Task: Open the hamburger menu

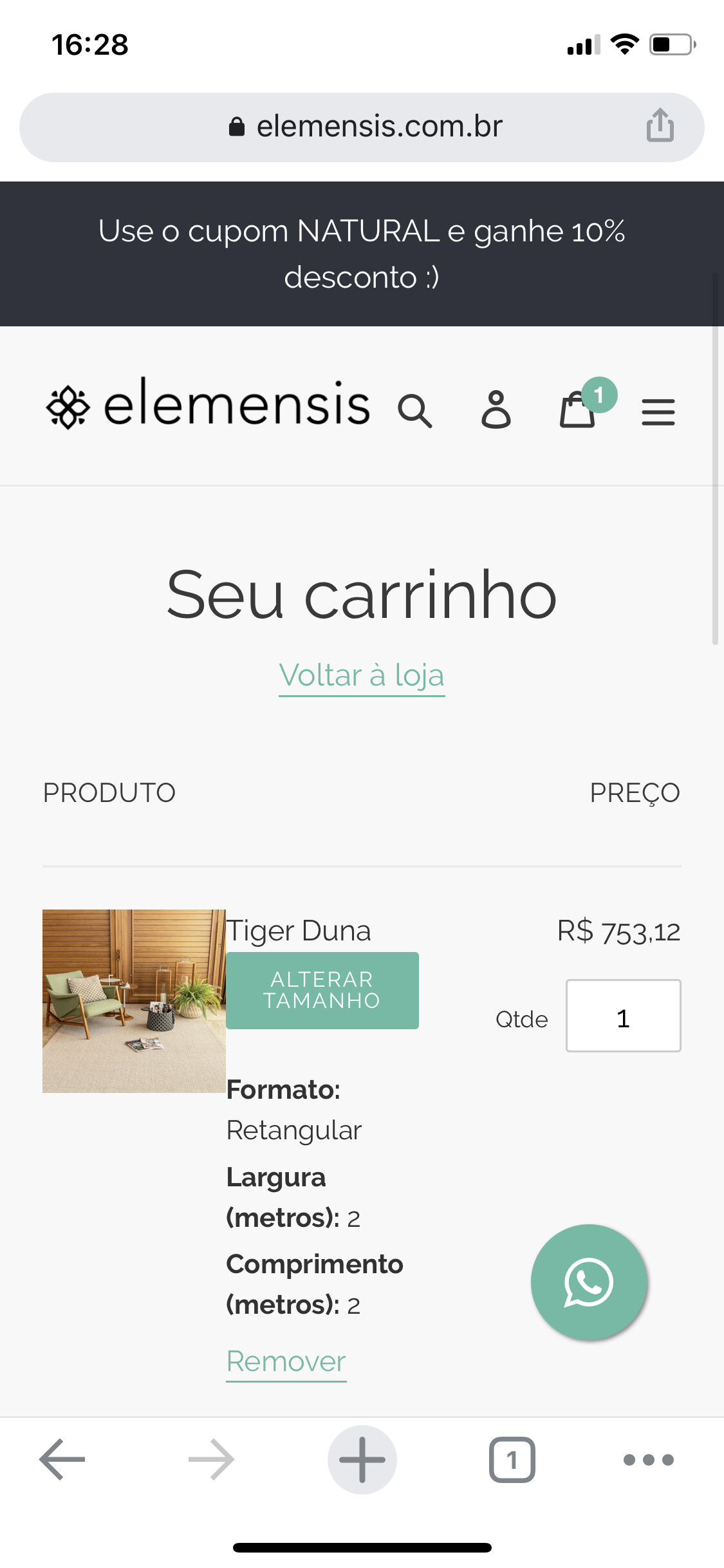Action: (658, 412)
